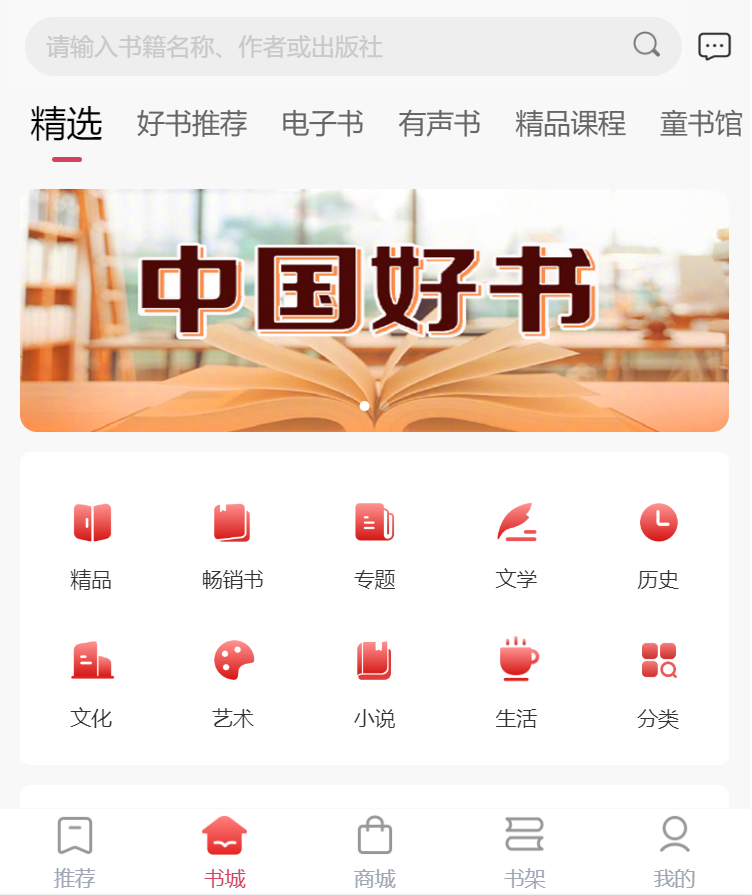Open the 中国好书 banner
Viewport: 752px width, 895px height.
coord(374,310)
